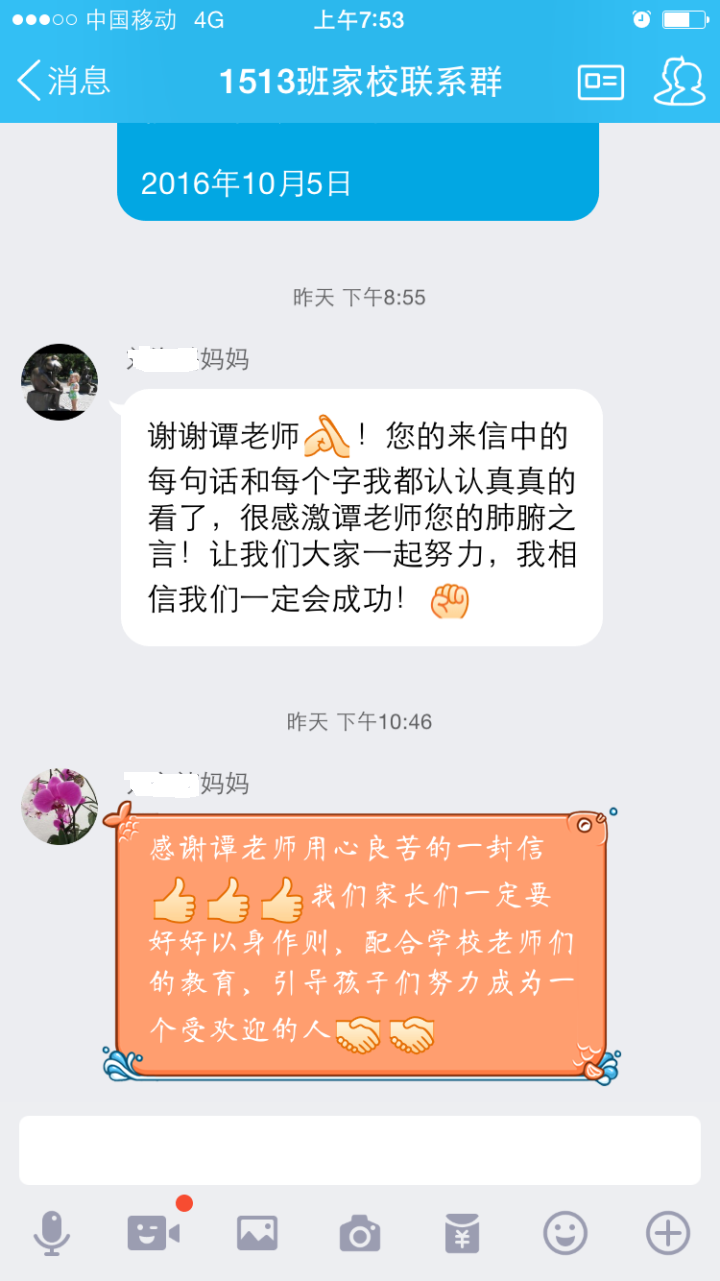Open the group members profile icon
Screen dimensions: 720x1281
pyautogui.click(x=679, y=81)
